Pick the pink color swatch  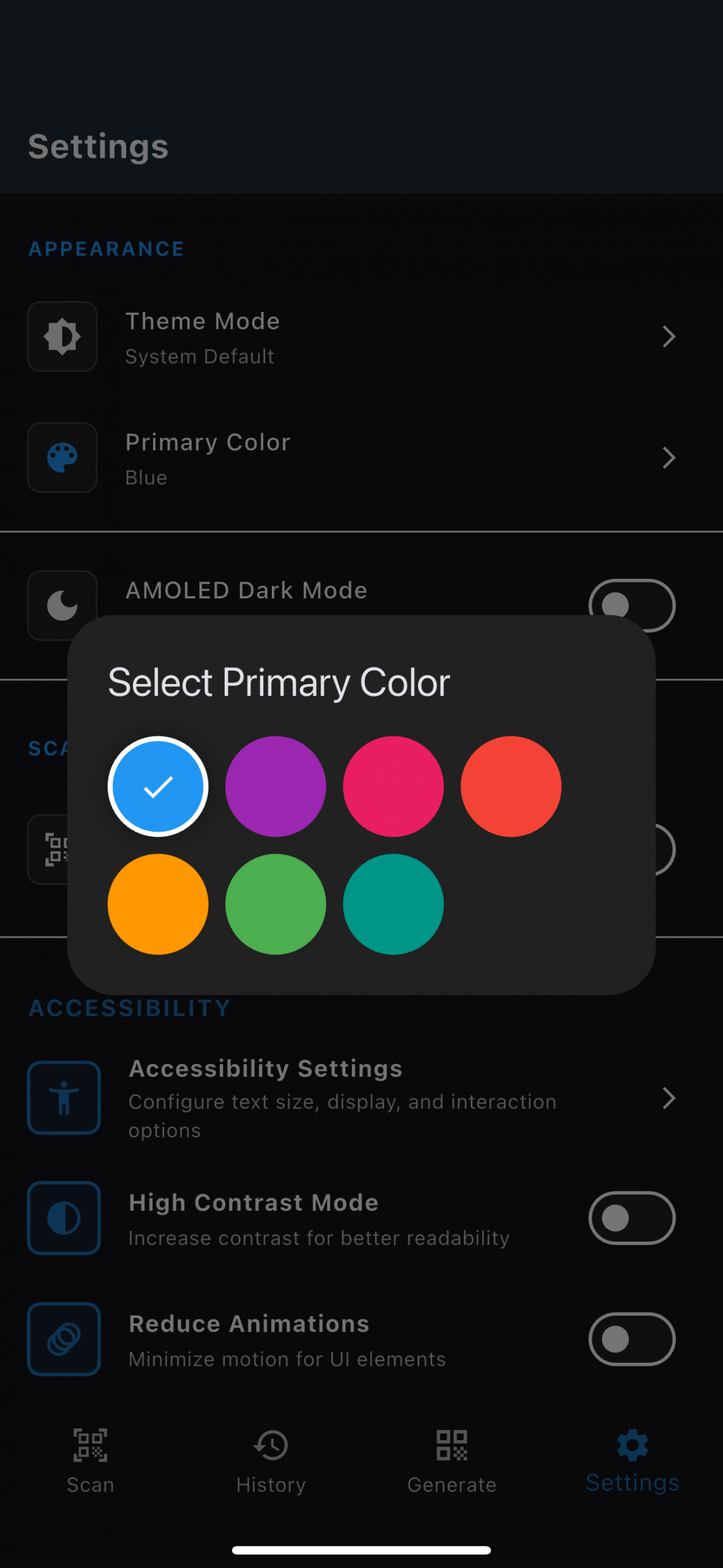(x=393, y=786)
